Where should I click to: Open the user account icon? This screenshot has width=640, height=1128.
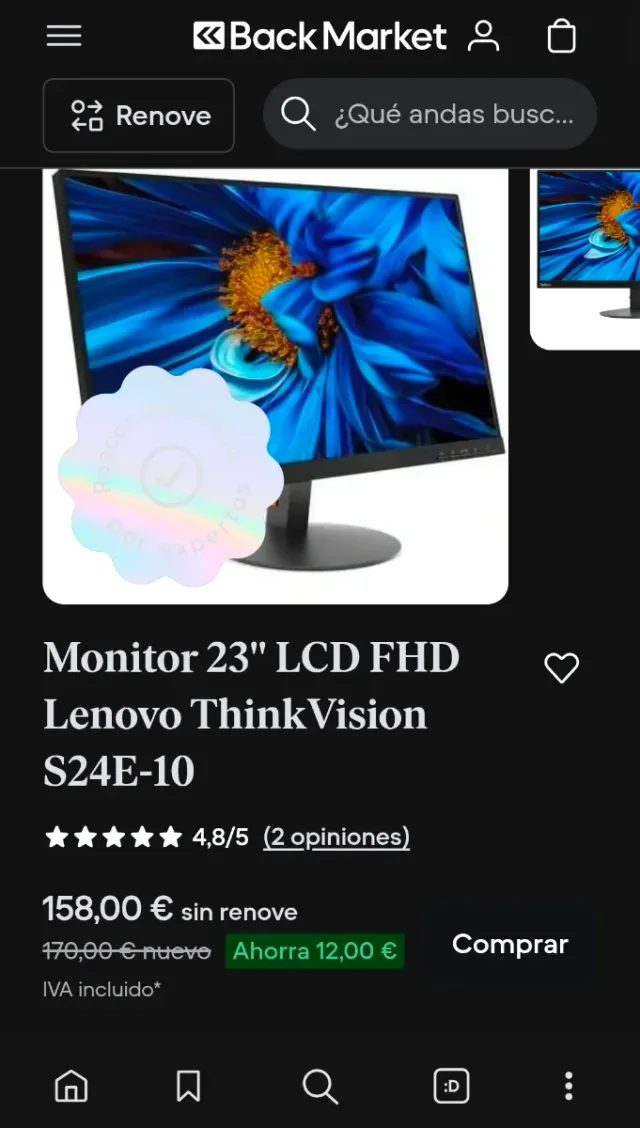click(x=484, y=37)
